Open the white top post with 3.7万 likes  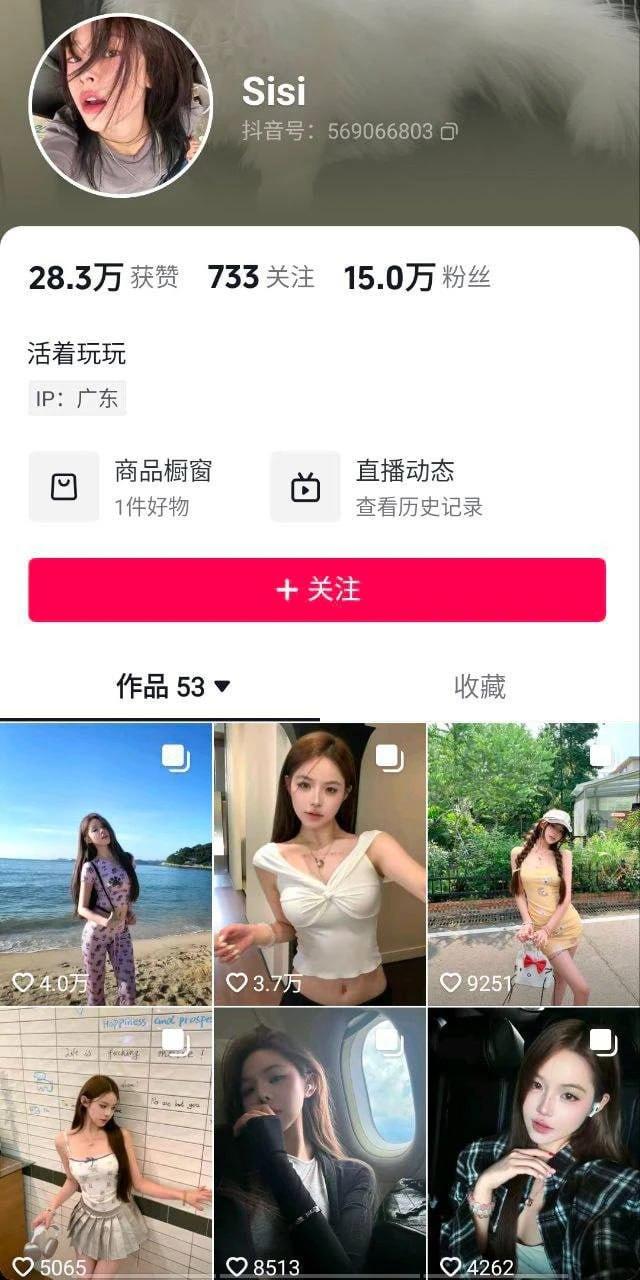(x=320, y=864)
